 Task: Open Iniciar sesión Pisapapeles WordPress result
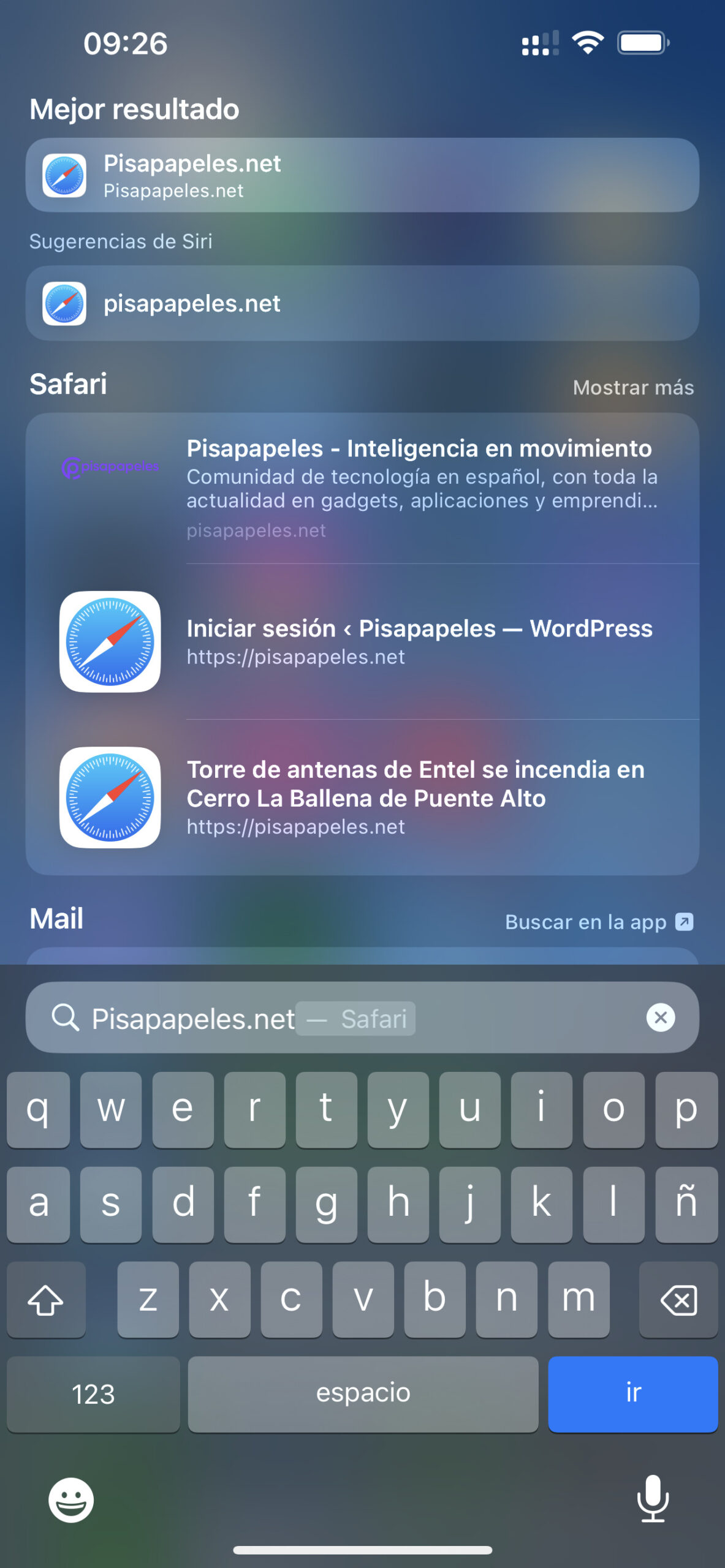click(x=419, y=641)
